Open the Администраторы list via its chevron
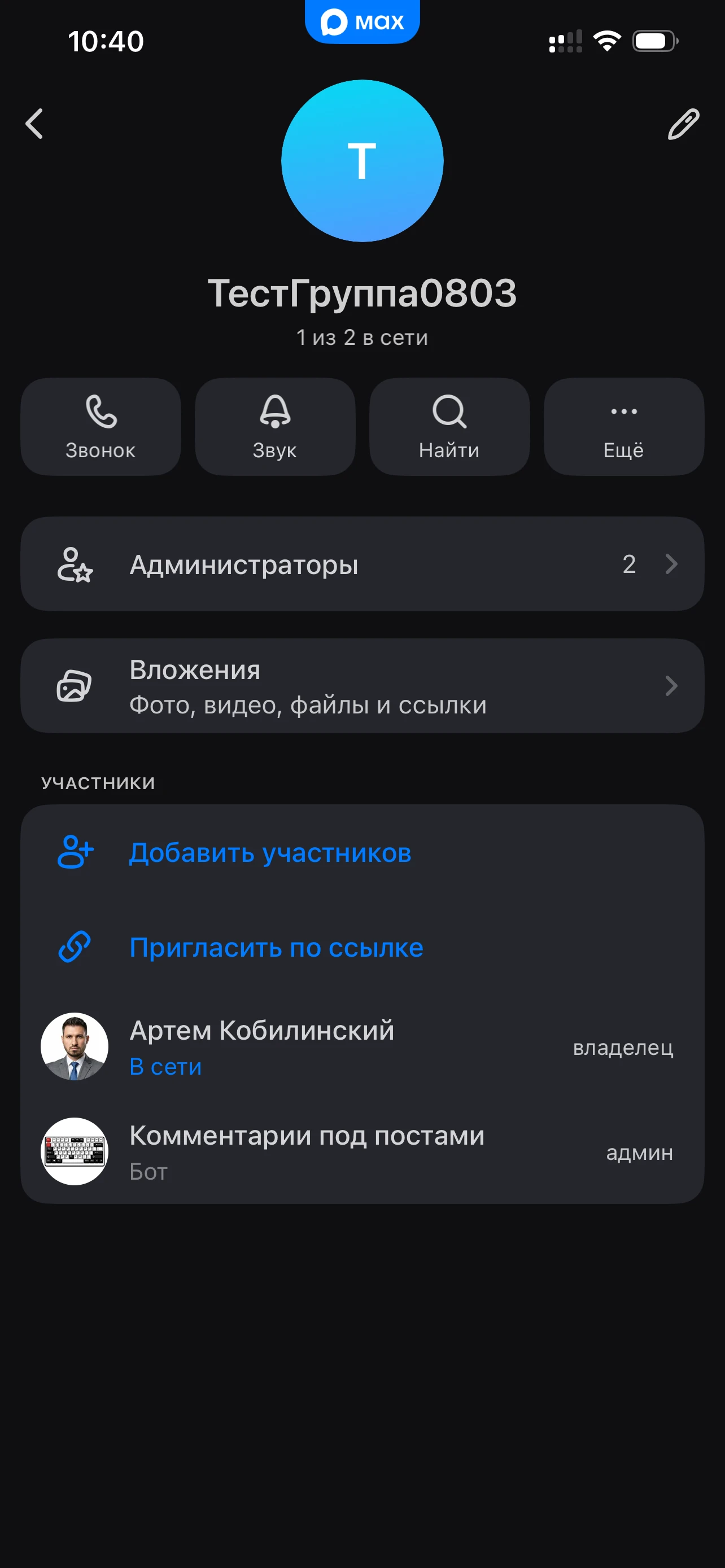 tap(671, 564)
